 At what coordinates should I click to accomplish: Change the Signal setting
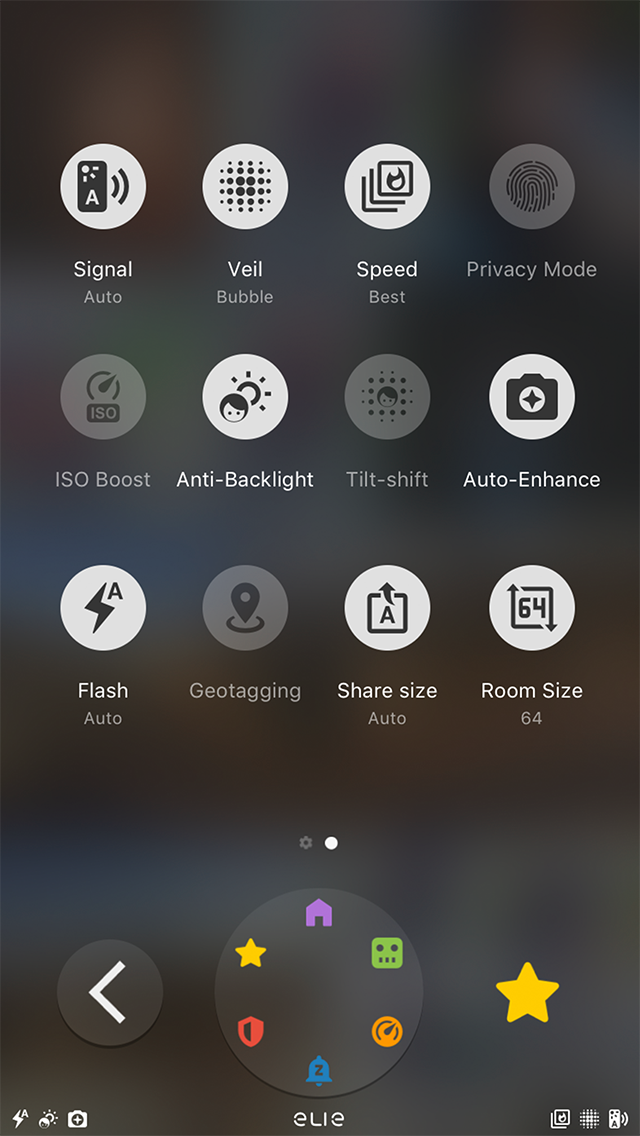[x=103, y=187]
